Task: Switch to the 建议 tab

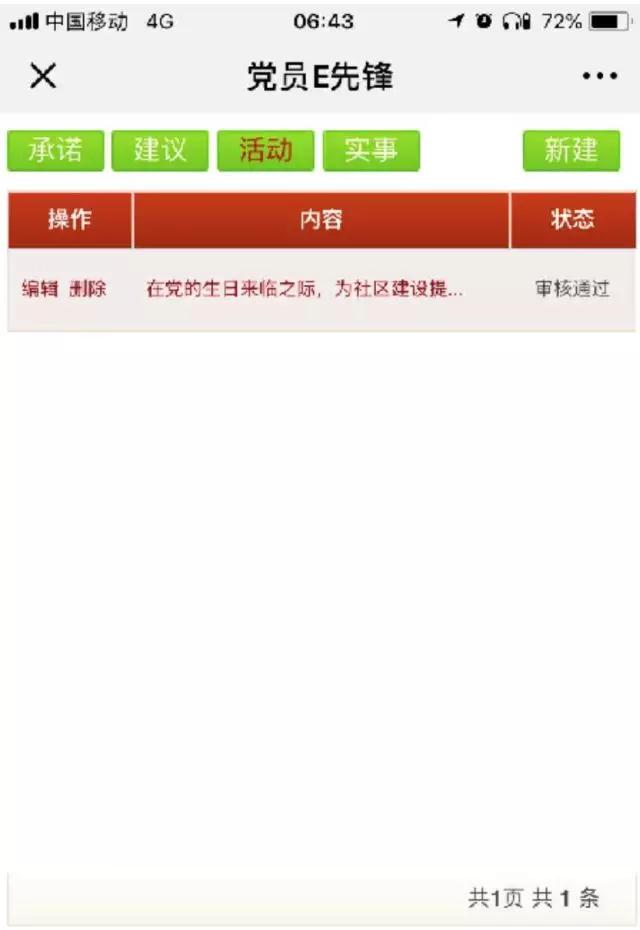Action: pos(160,150)
